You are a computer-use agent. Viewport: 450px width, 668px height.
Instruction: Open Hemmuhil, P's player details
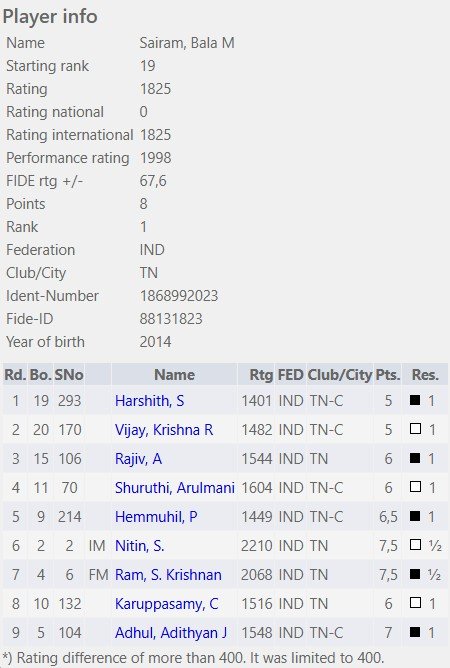click(x=156, y=517)
